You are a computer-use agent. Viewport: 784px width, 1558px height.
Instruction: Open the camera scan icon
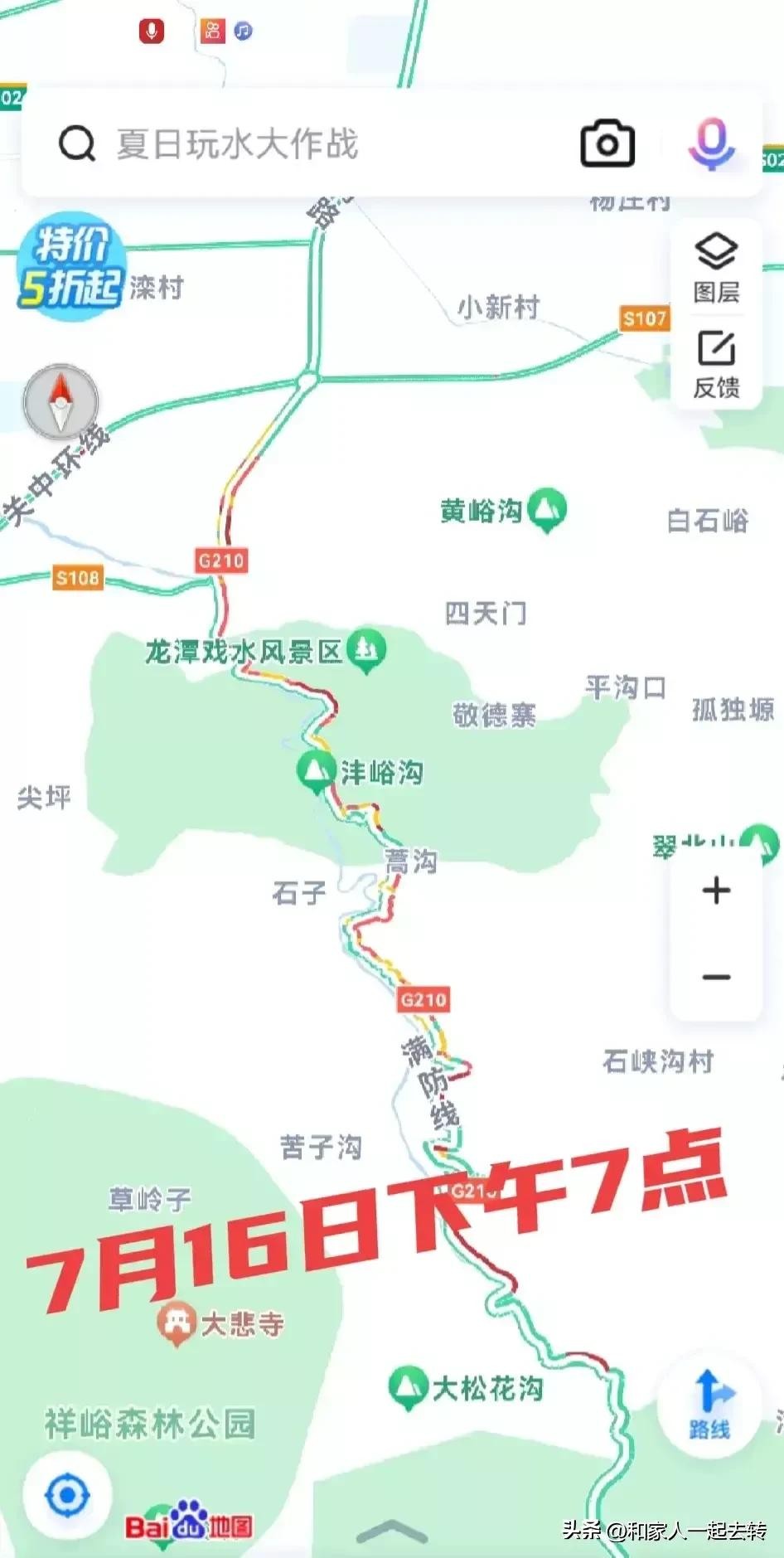point(607,144)
